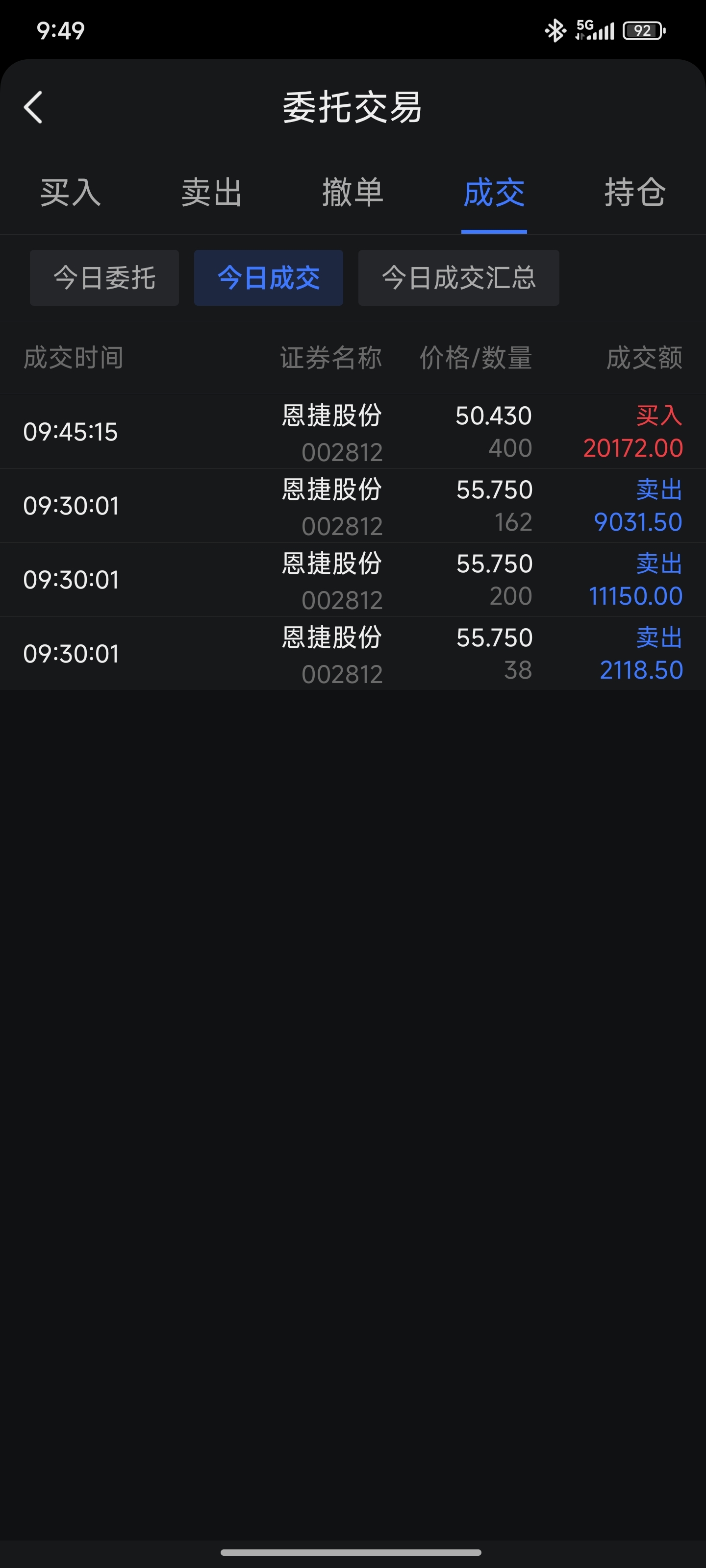Screen dimensions: 706x1568
Task: Open the 09:45:15 买入 trade record
Action: [x=353, y=432]
